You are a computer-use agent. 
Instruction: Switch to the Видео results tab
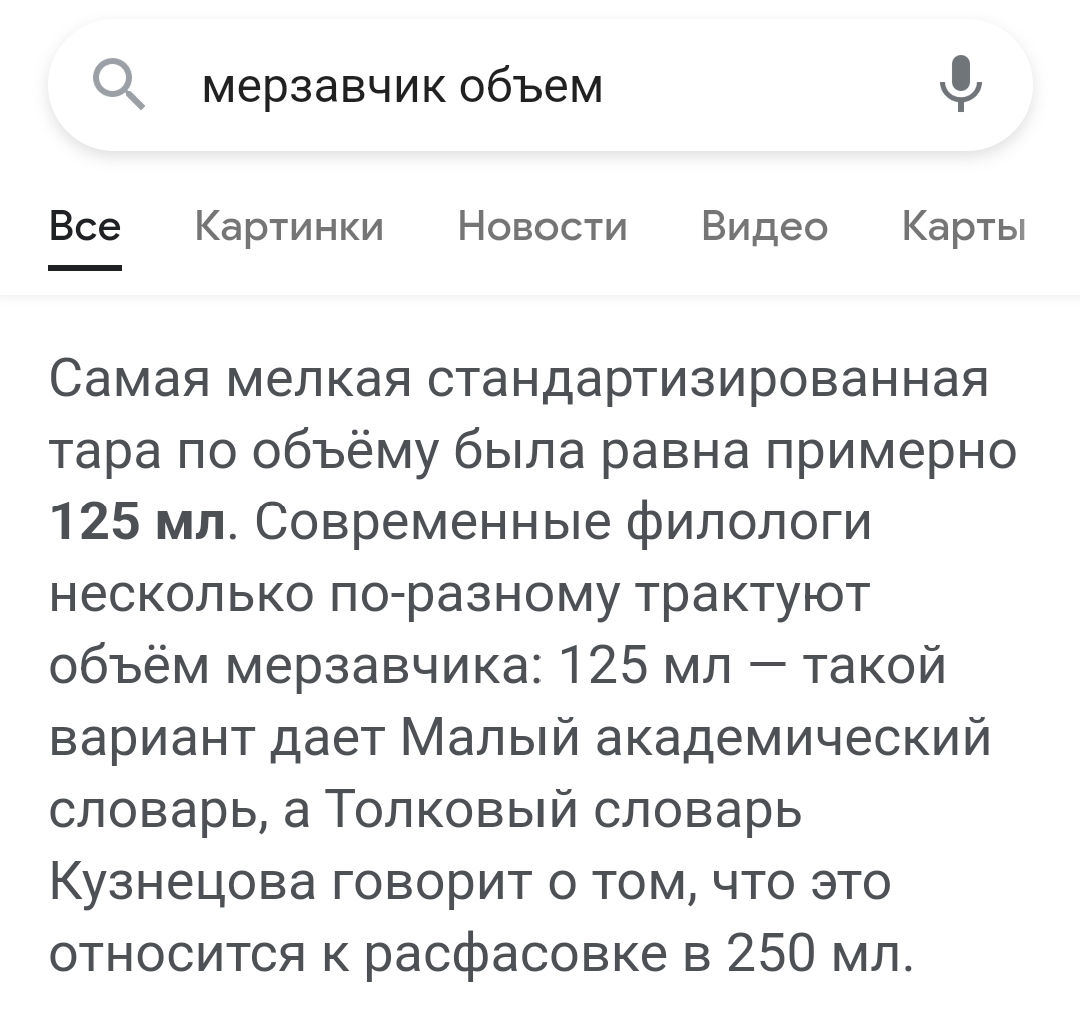764,228
